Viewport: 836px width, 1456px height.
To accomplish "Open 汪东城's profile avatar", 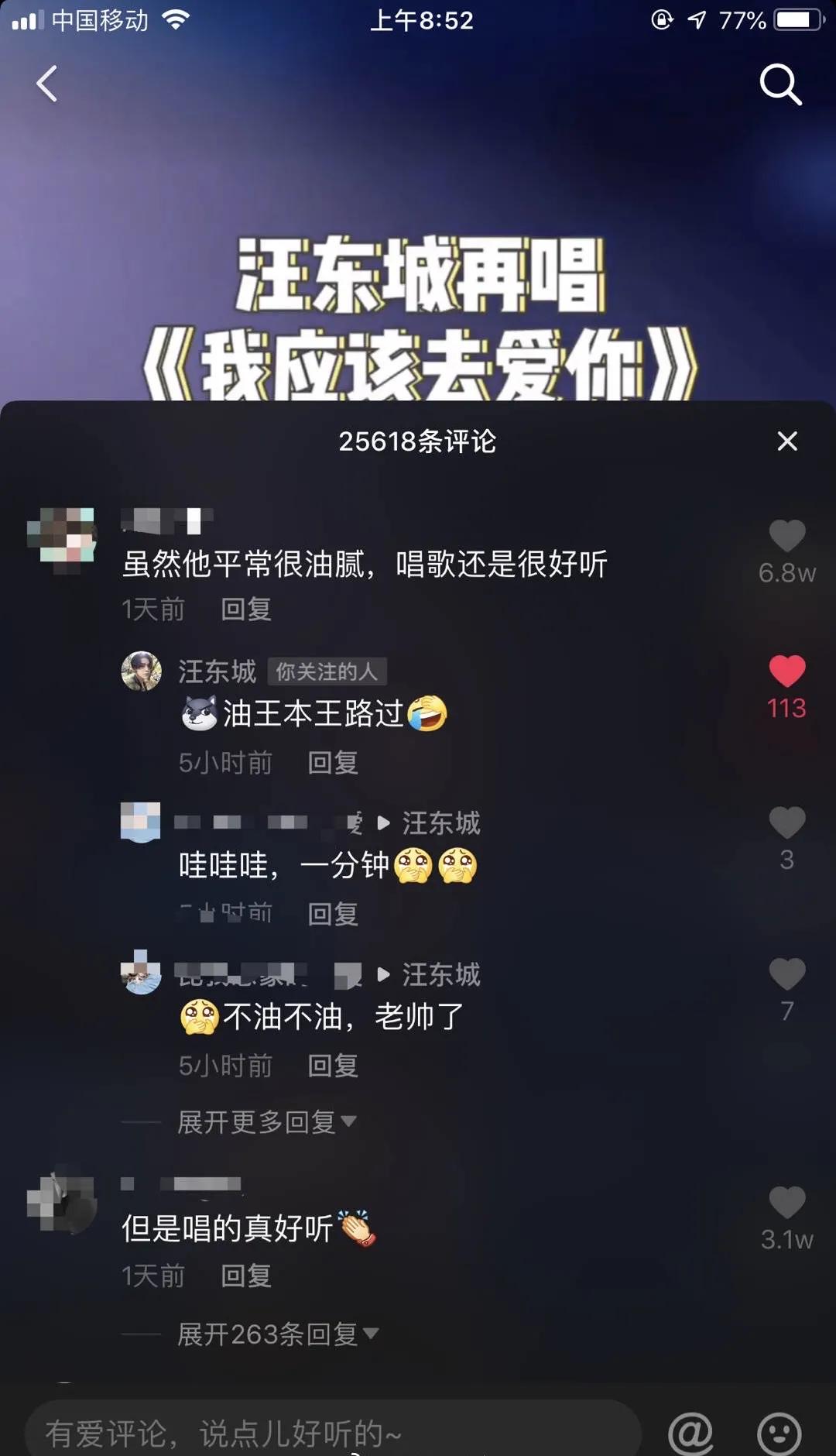I will point(142,671).
